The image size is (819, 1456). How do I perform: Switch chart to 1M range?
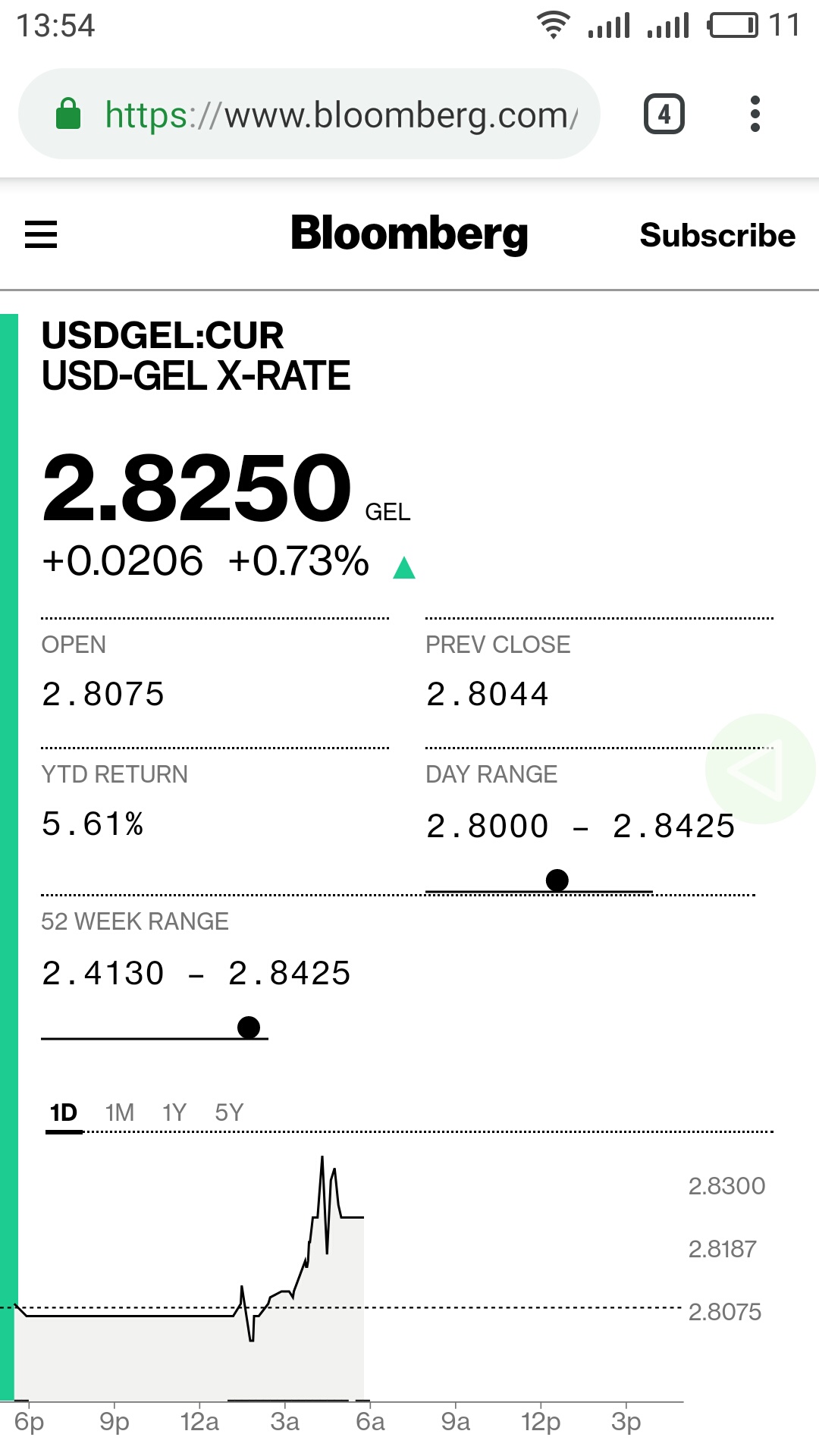(x=120, y=1112)
